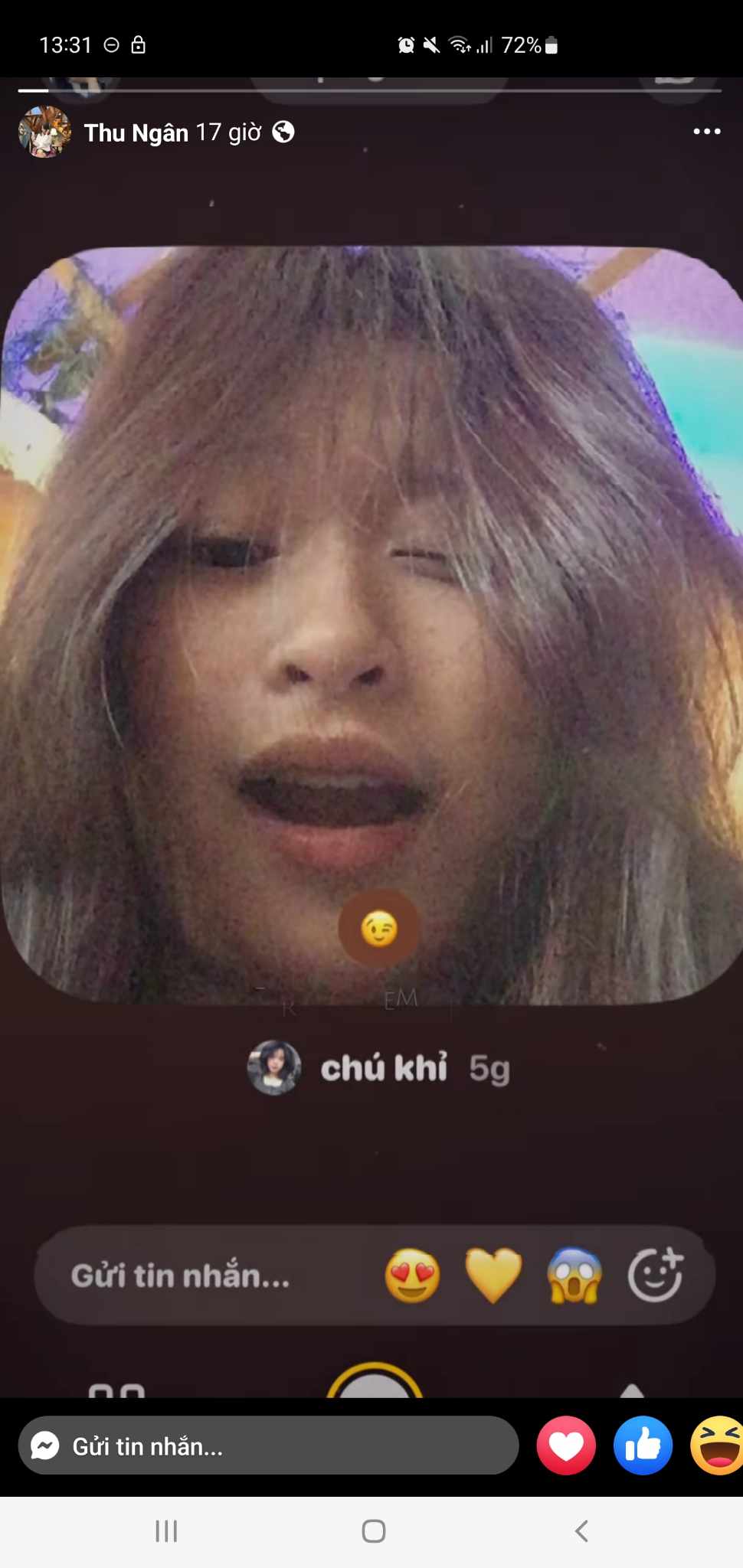The height and width of the screenshot is (1568, 743).
Task: Tap the bottom Gửi tin nhắn message field
Action: click(x=268, y=1446)
